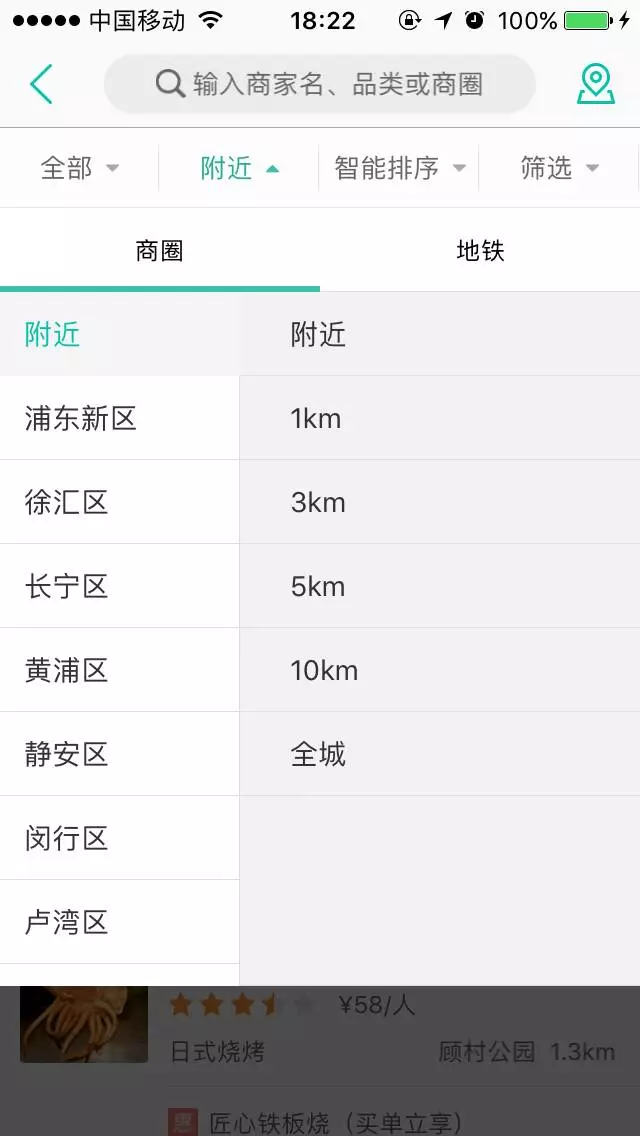Viewport: 640px width, 1136px height.
Task: Choose 卢湾区 district
Action: click(119, 922)
